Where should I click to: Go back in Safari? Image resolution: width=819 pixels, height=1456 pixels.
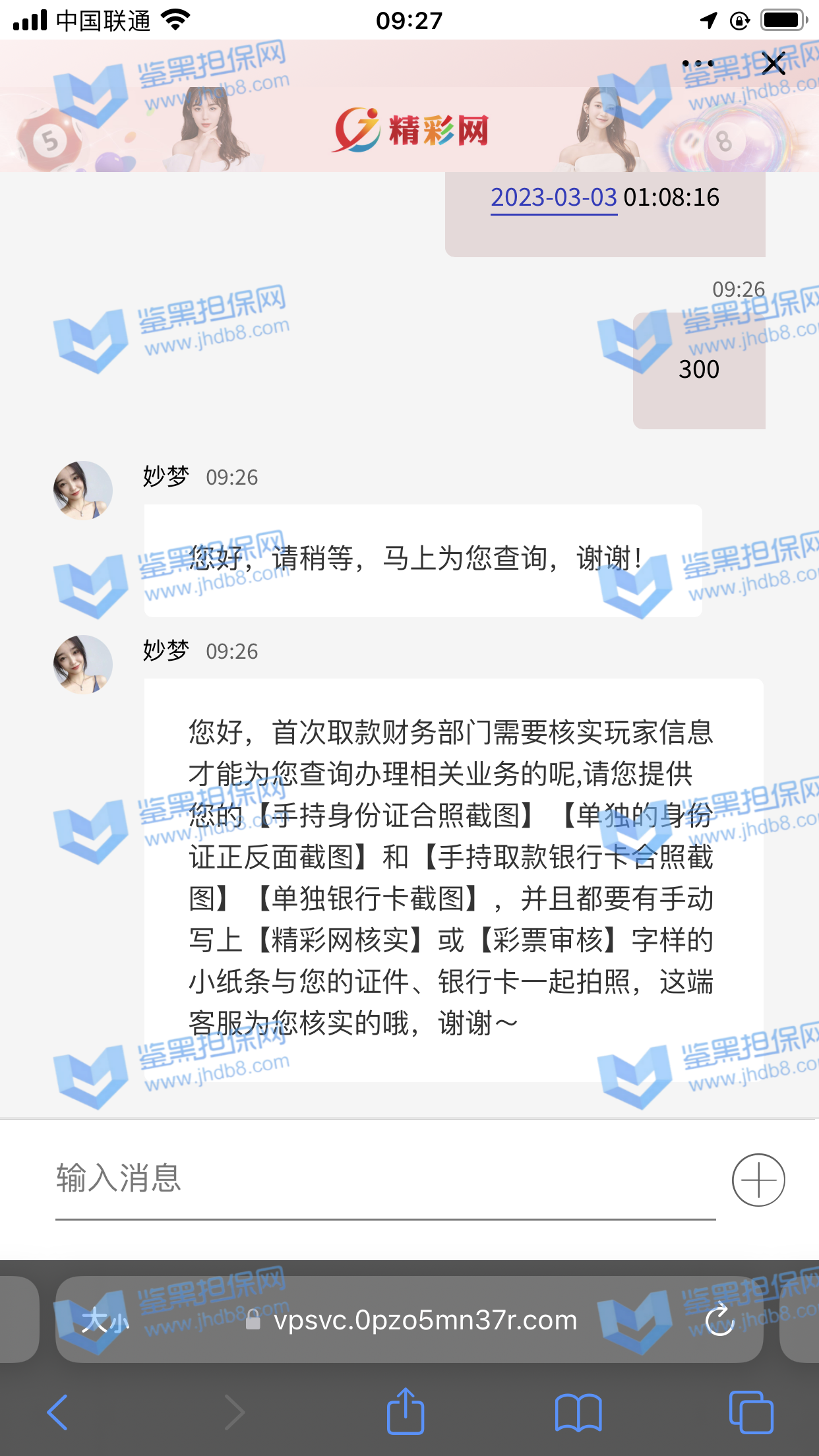(58, 1412)
